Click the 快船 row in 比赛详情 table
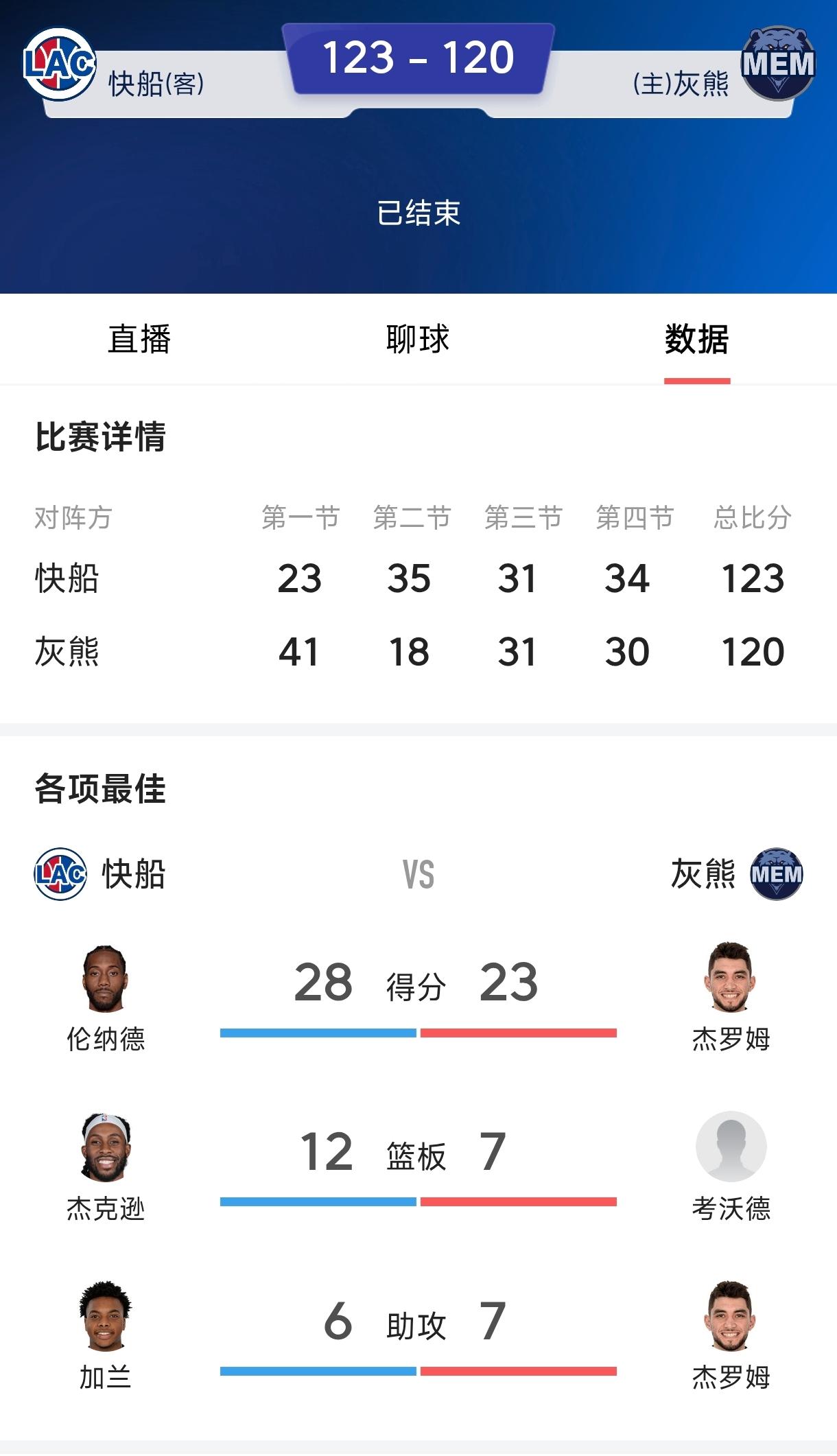The image size is (837, 1456). point(418,580)
